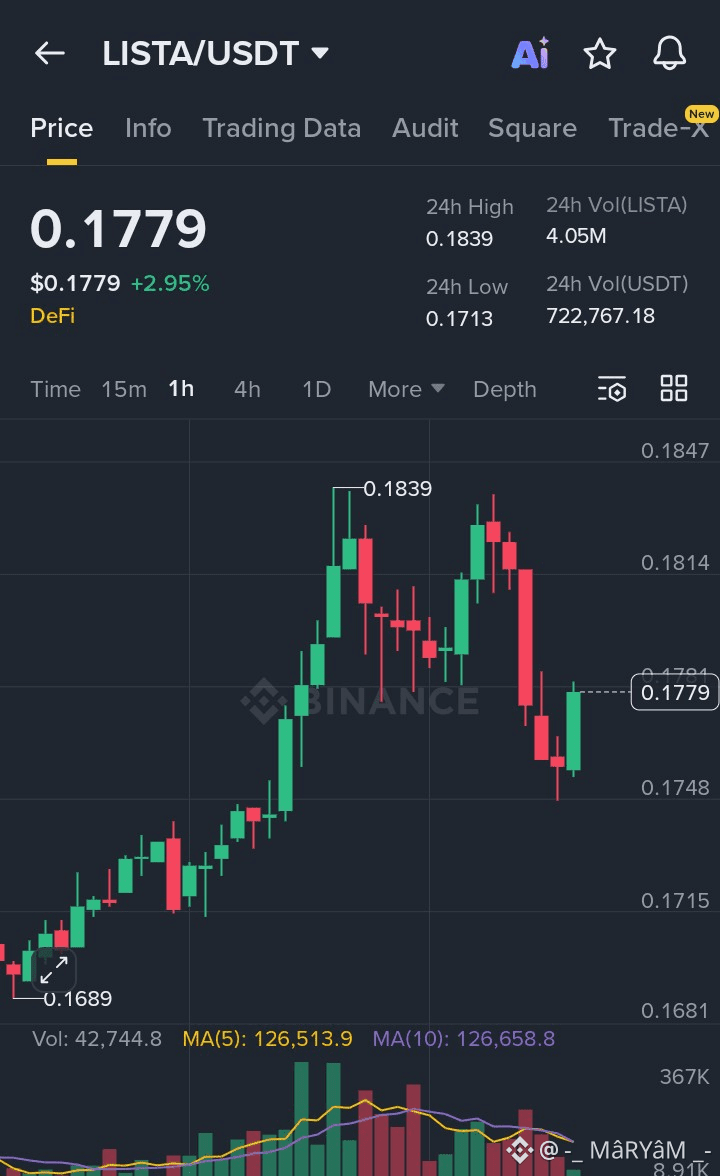Viewport: 720px width, 1176px height.
Task: Open the Audit tab
Action: (x=425, y=128)
